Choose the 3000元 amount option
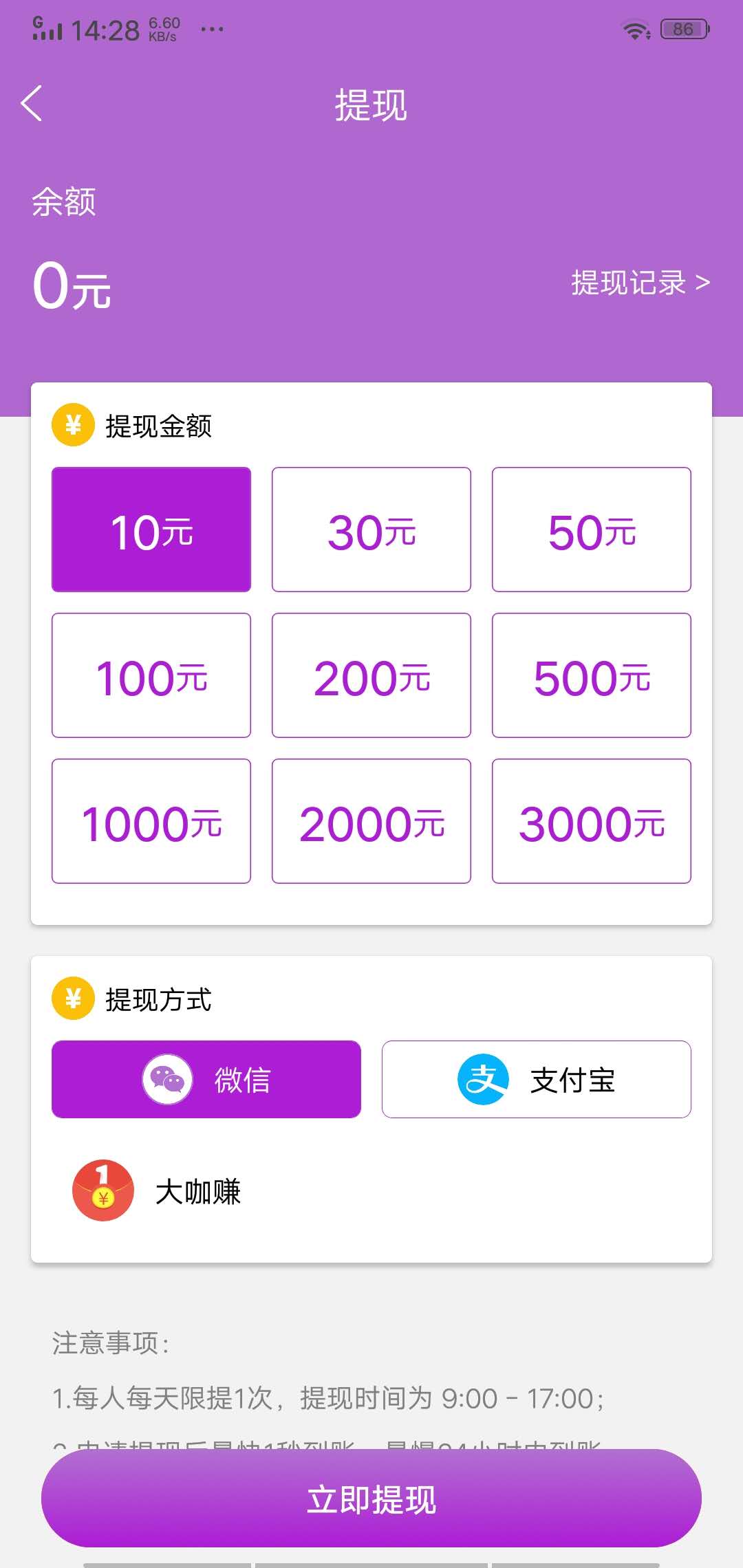Viewport: 743px width, 1568px height. (591, 821)
